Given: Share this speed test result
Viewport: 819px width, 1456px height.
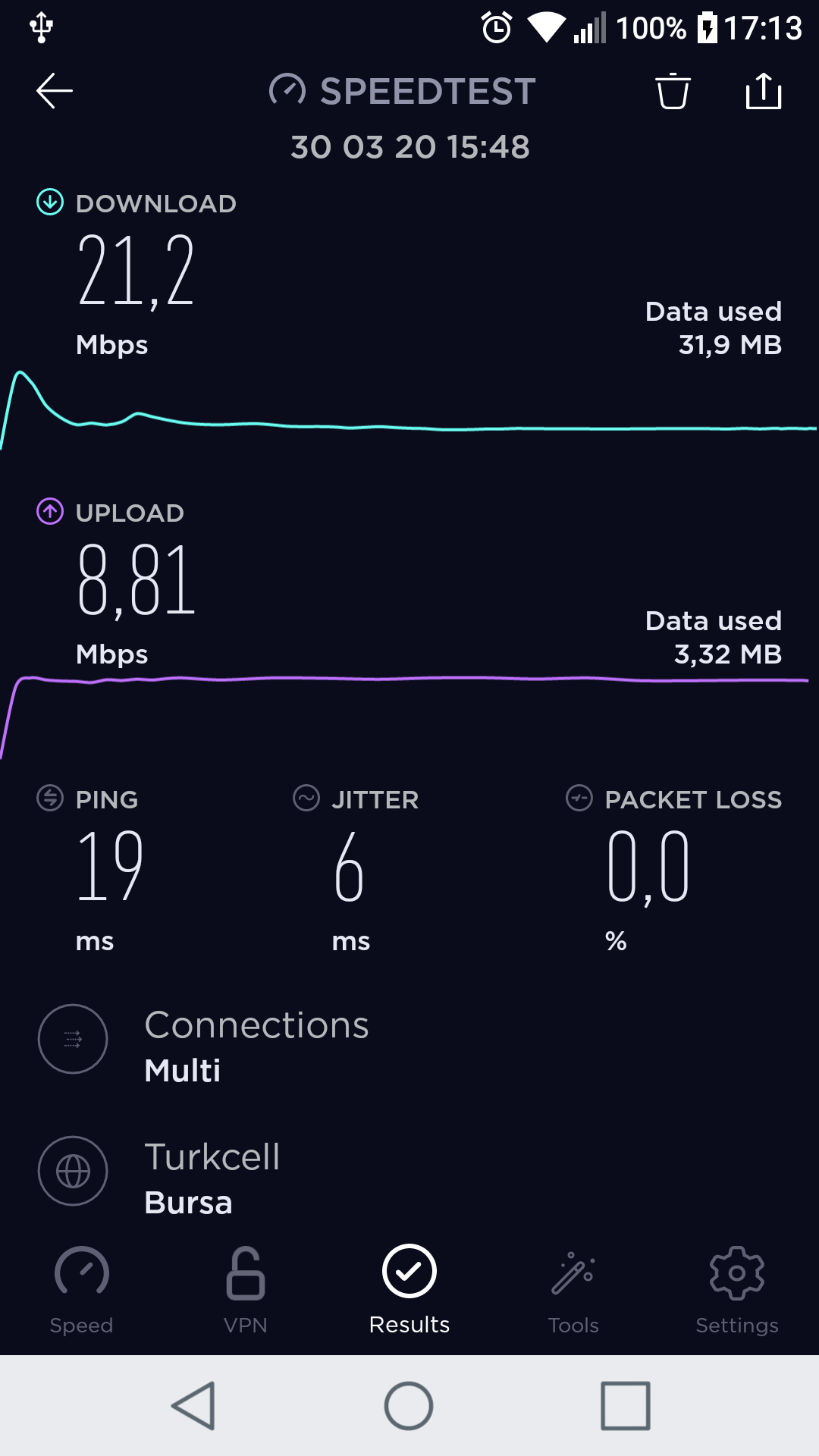Looking at the screenshot, I should pos(764,91).
